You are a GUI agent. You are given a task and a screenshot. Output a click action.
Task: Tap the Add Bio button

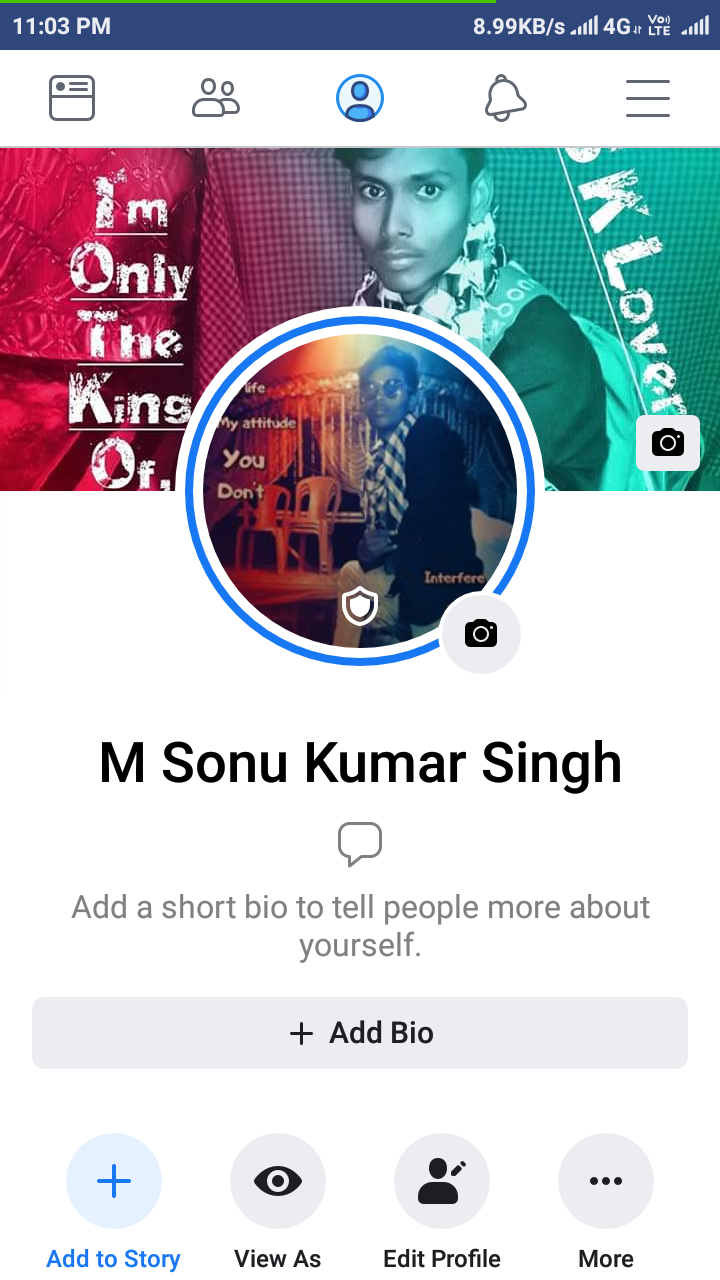coord(360,1033)
